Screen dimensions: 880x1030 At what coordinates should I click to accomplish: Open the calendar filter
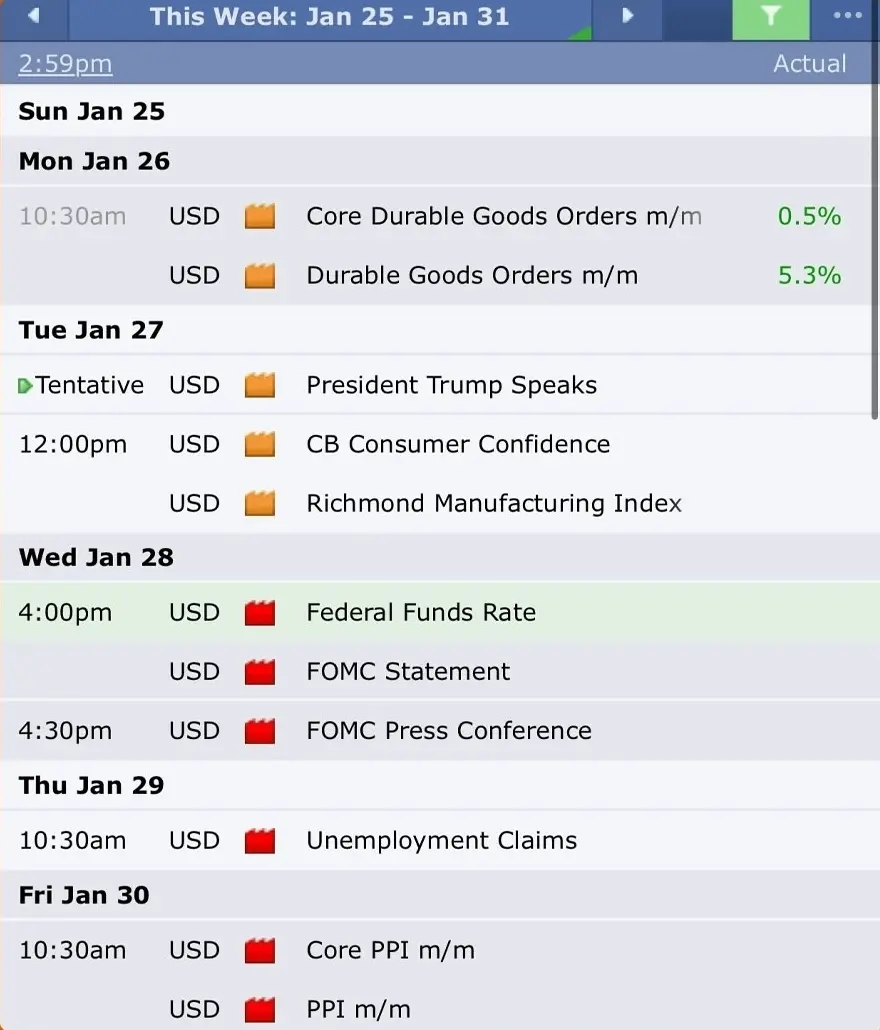770,17
